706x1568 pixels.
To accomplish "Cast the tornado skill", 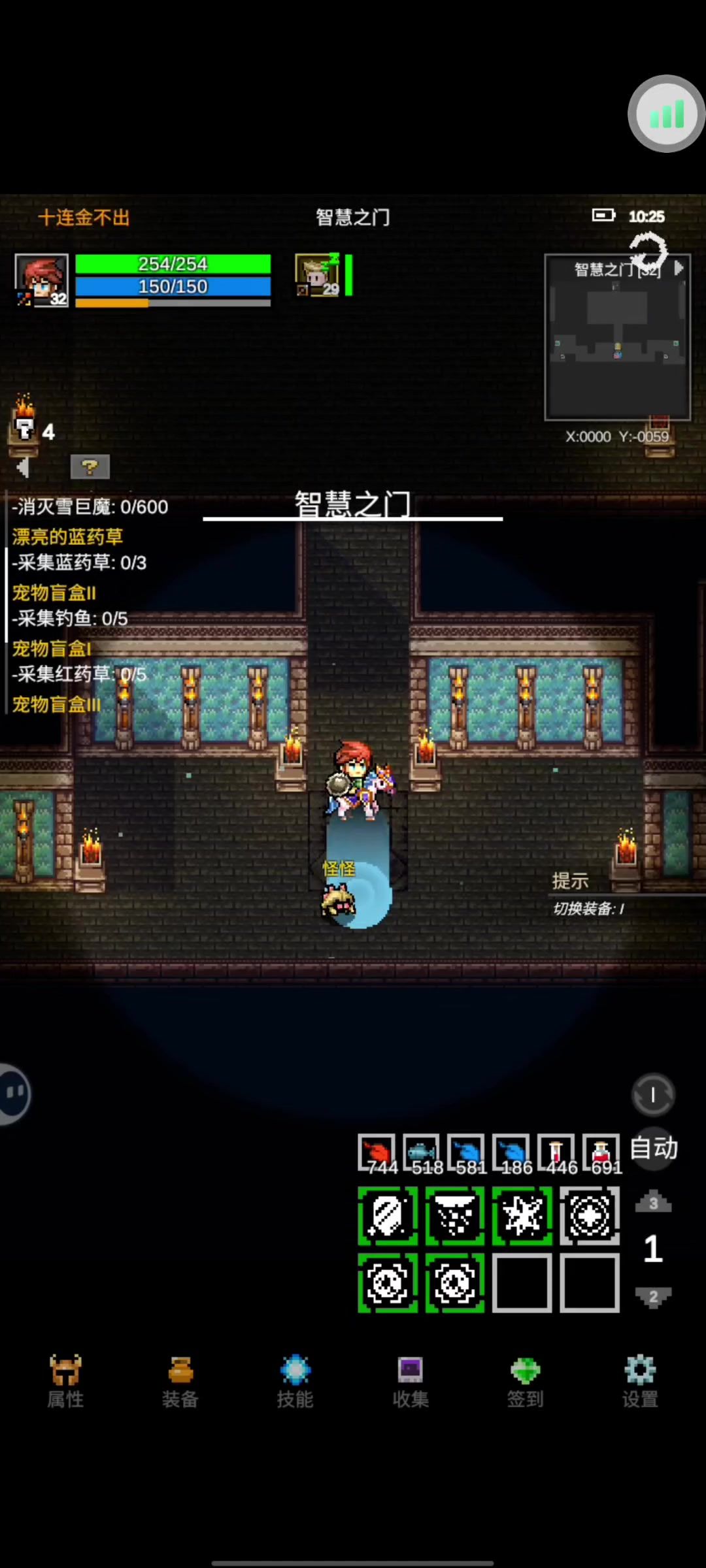I will [455, 1216].
